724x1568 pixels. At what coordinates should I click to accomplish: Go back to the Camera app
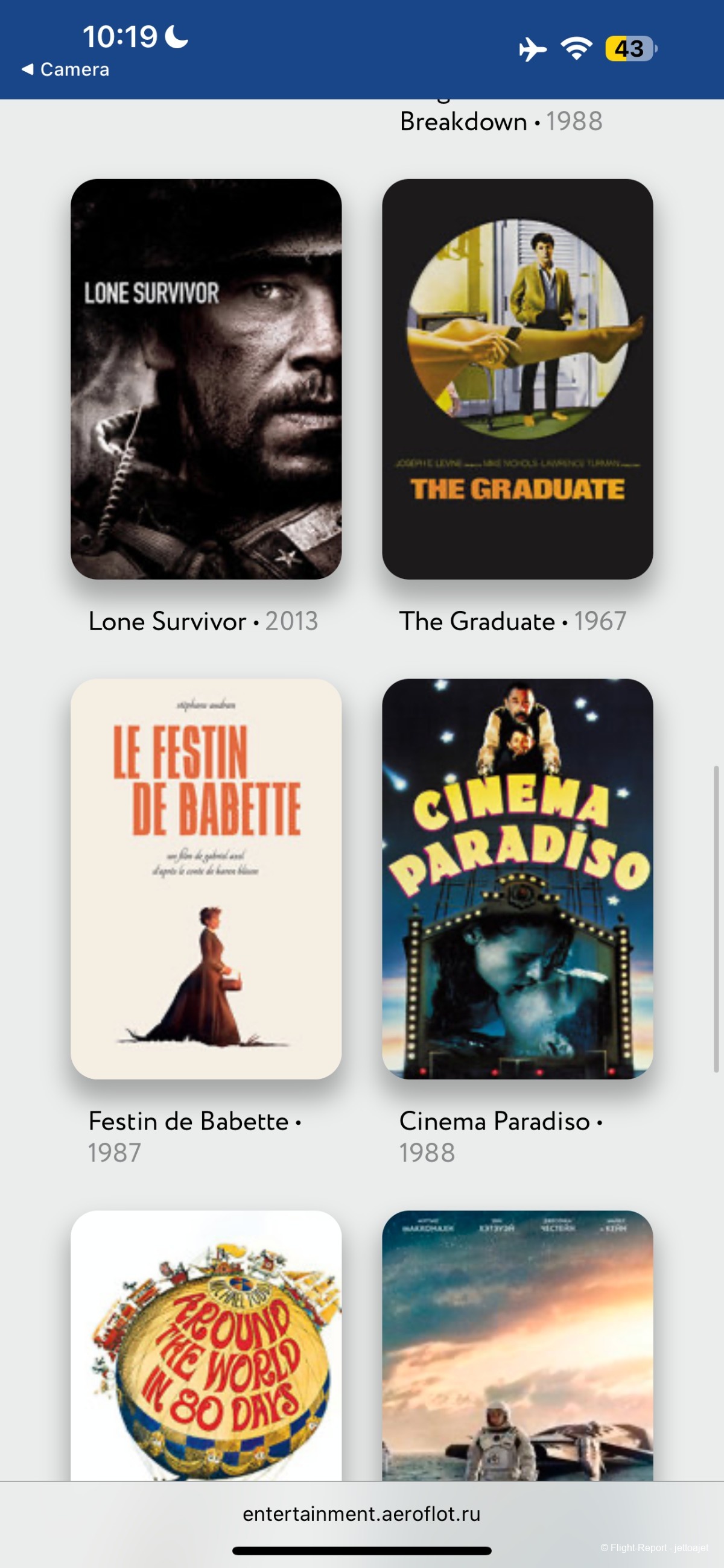pos(66,69)
